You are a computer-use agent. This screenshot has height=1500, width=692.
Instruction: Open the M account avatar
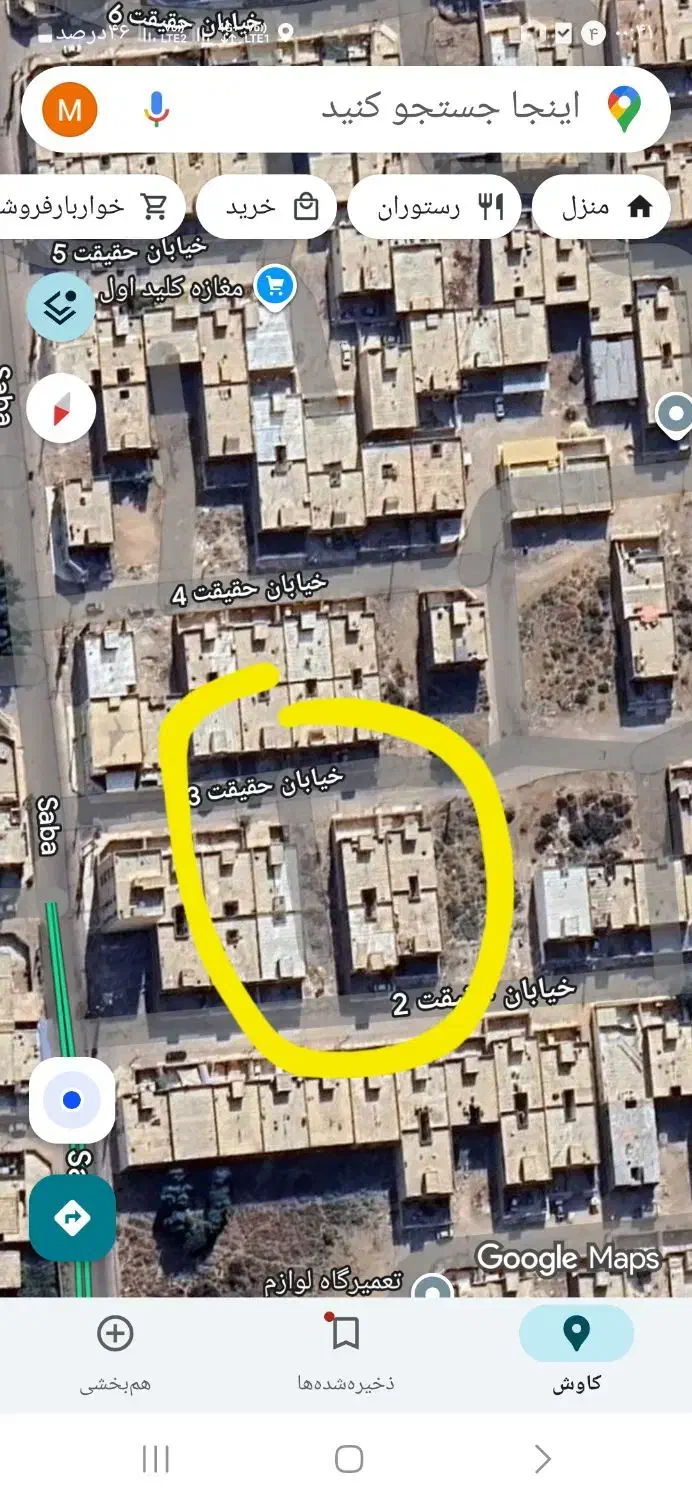[69, 109]
